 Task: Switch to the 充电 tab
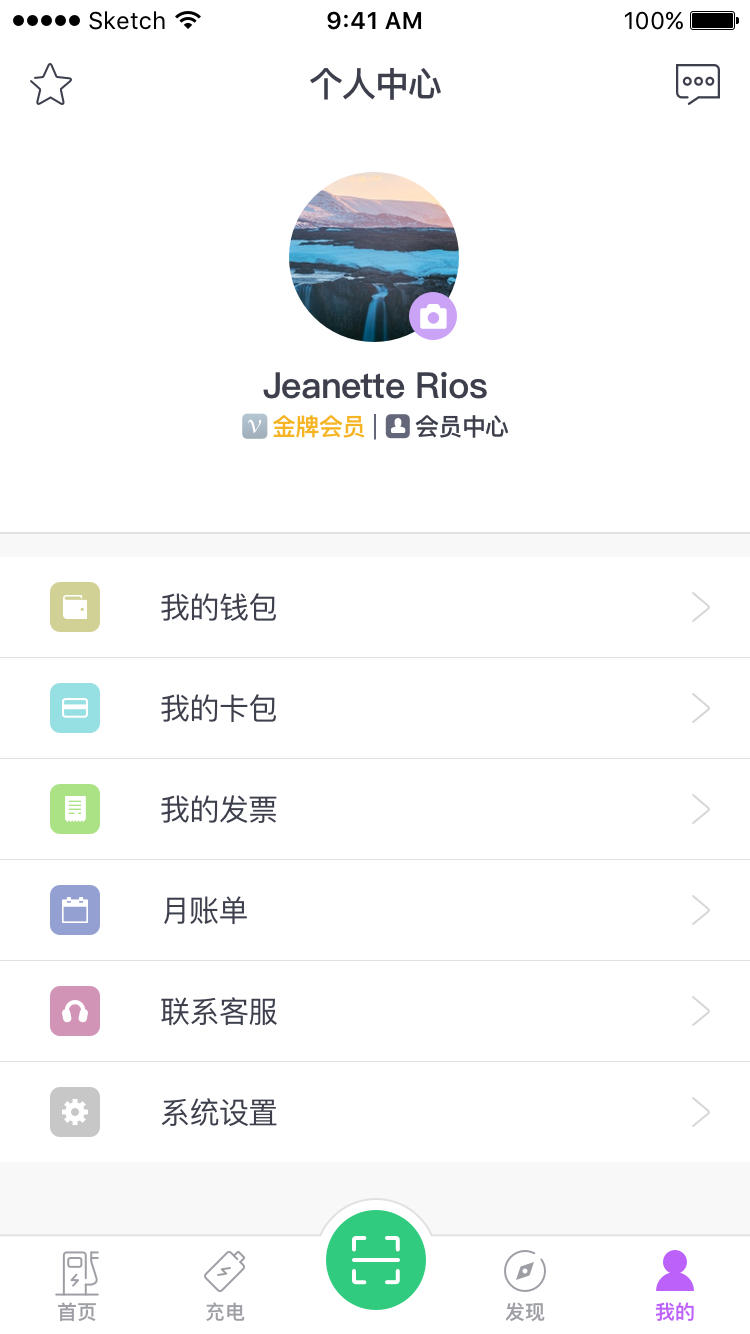225,1286
